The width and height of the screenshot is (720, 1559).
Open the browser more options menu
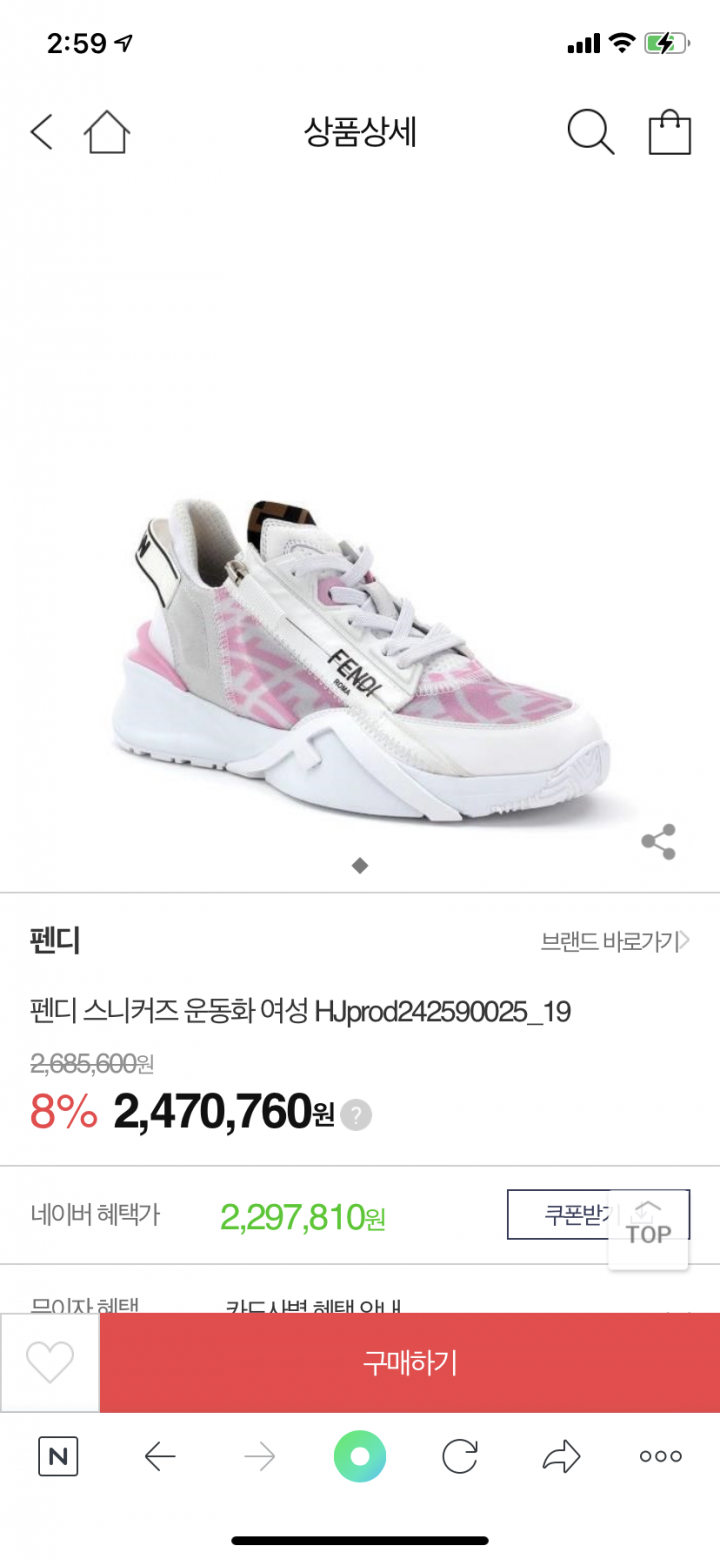pyautogui.click(x=660, y=1457)
